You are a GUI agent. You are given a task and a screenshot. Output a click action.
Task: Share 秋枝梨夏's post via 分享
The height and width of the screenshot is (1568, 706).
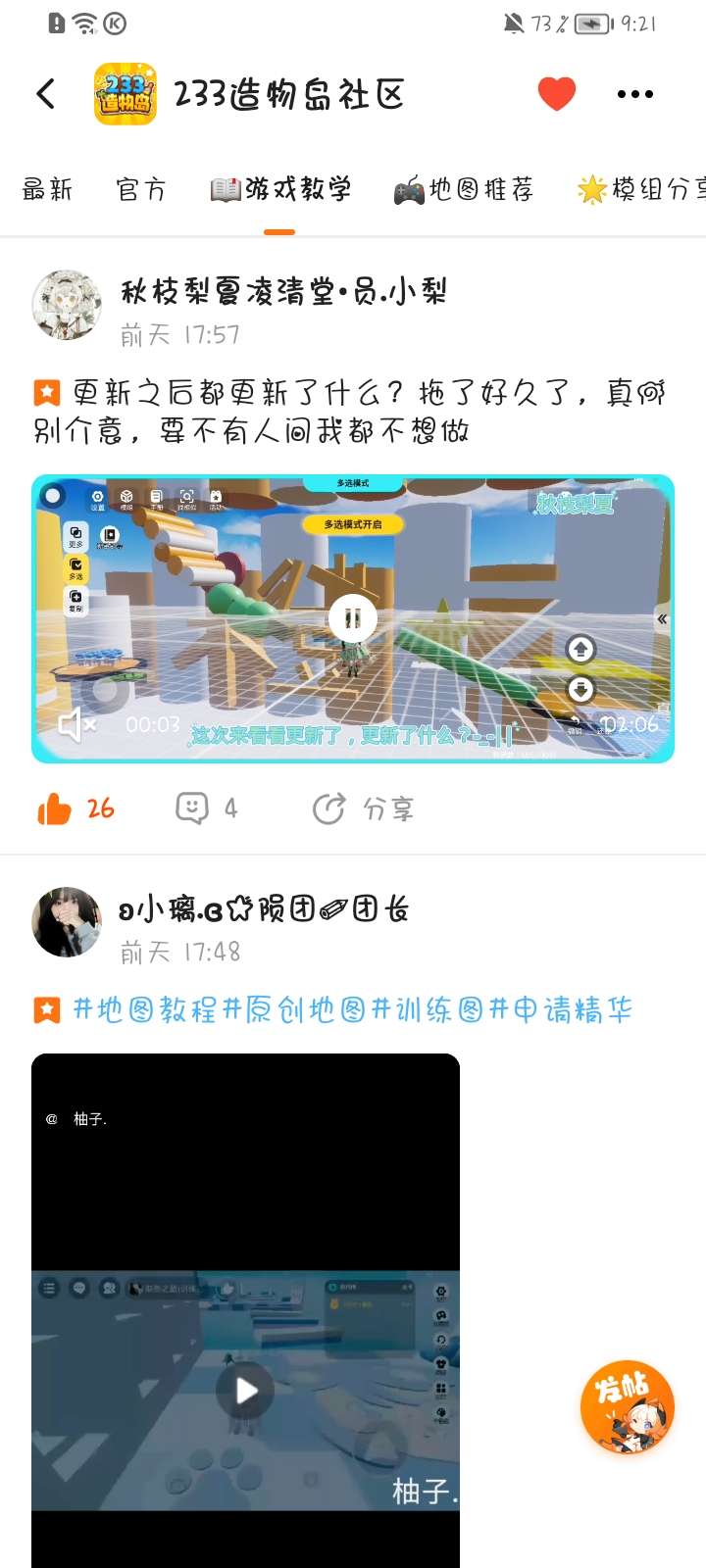pyautogui.click(x=363, y=808)
